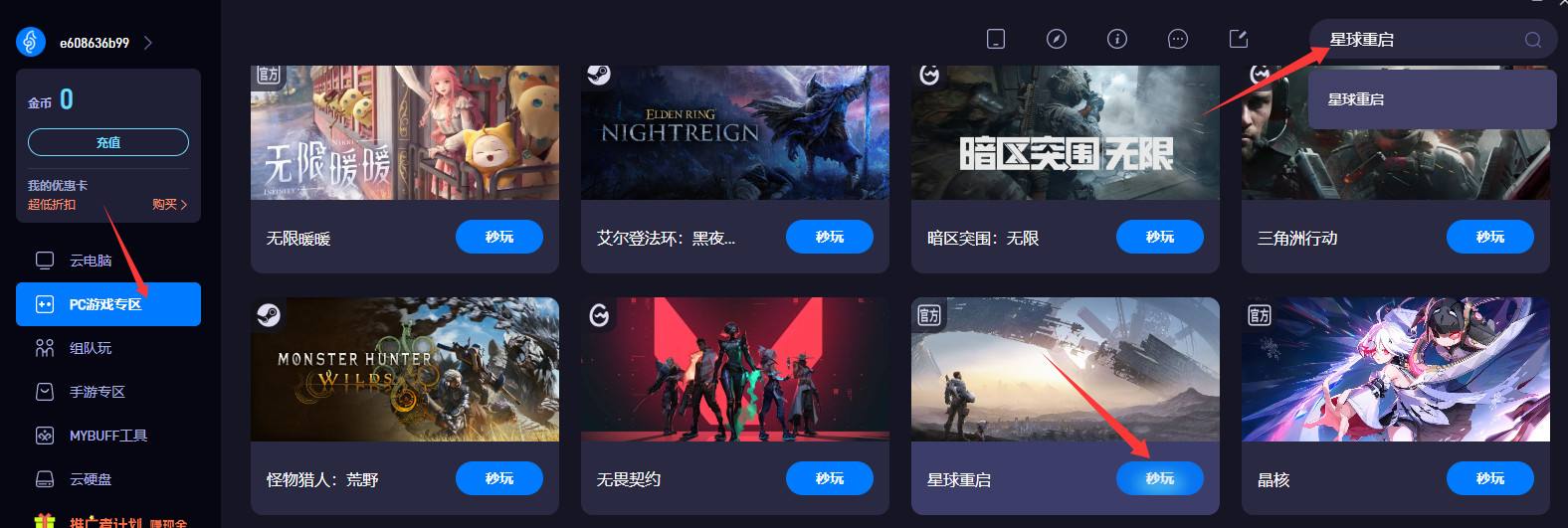1568x528 pixels.
Task: Open account profile e608636b99
Action: [x=95, y=43]
